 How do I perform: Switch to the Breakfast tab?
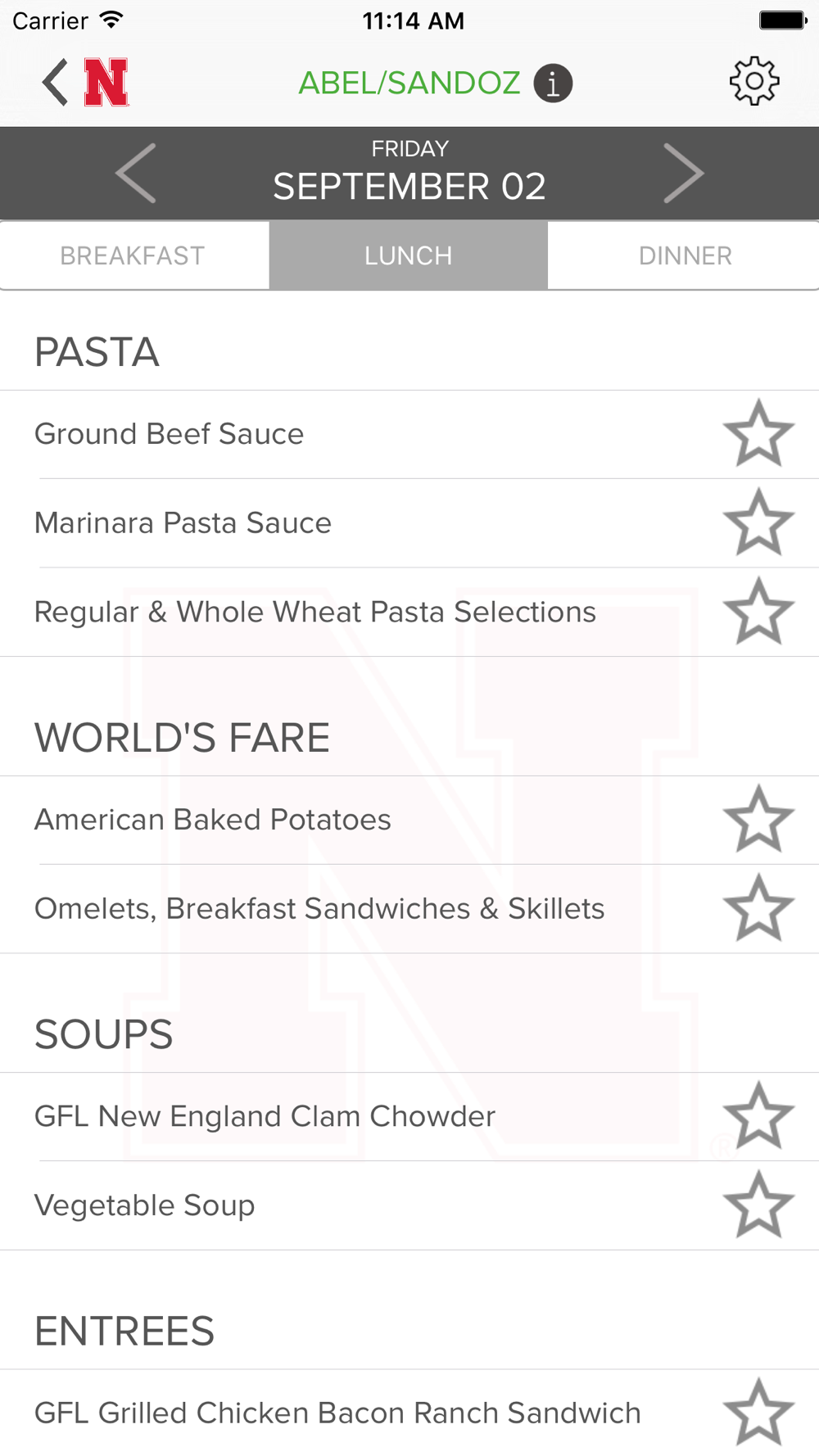coord(133,255)
